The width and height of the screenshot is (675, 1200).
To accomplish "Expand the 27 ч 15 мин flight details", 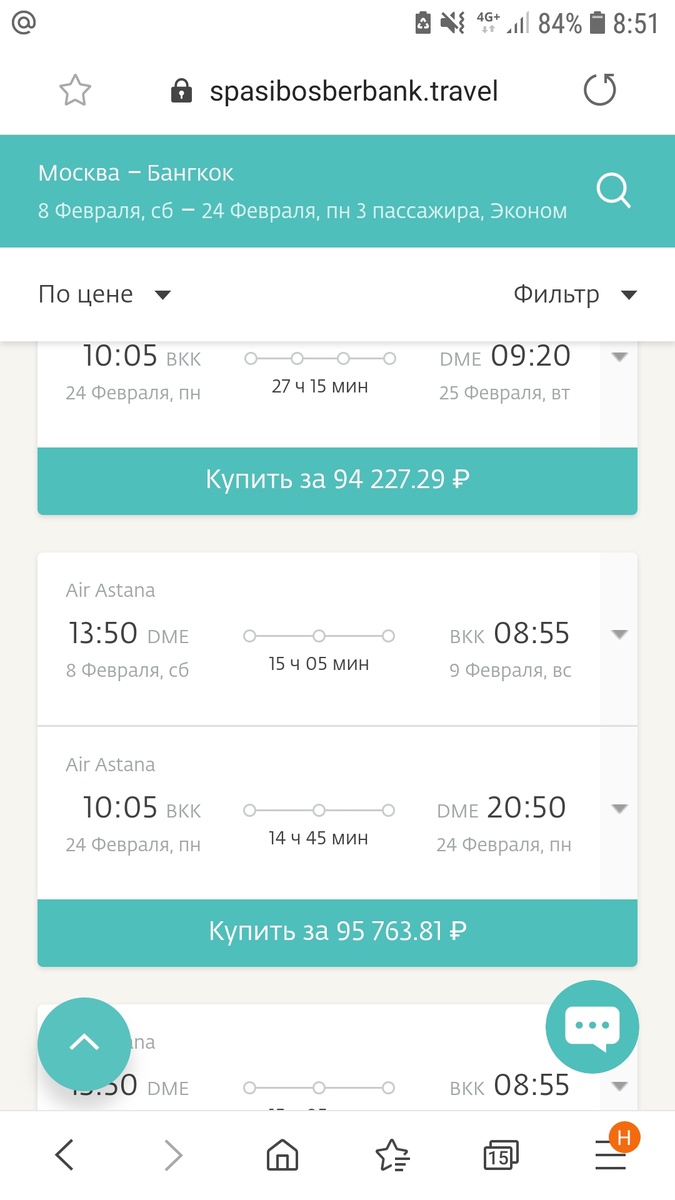I will [619, 357].
